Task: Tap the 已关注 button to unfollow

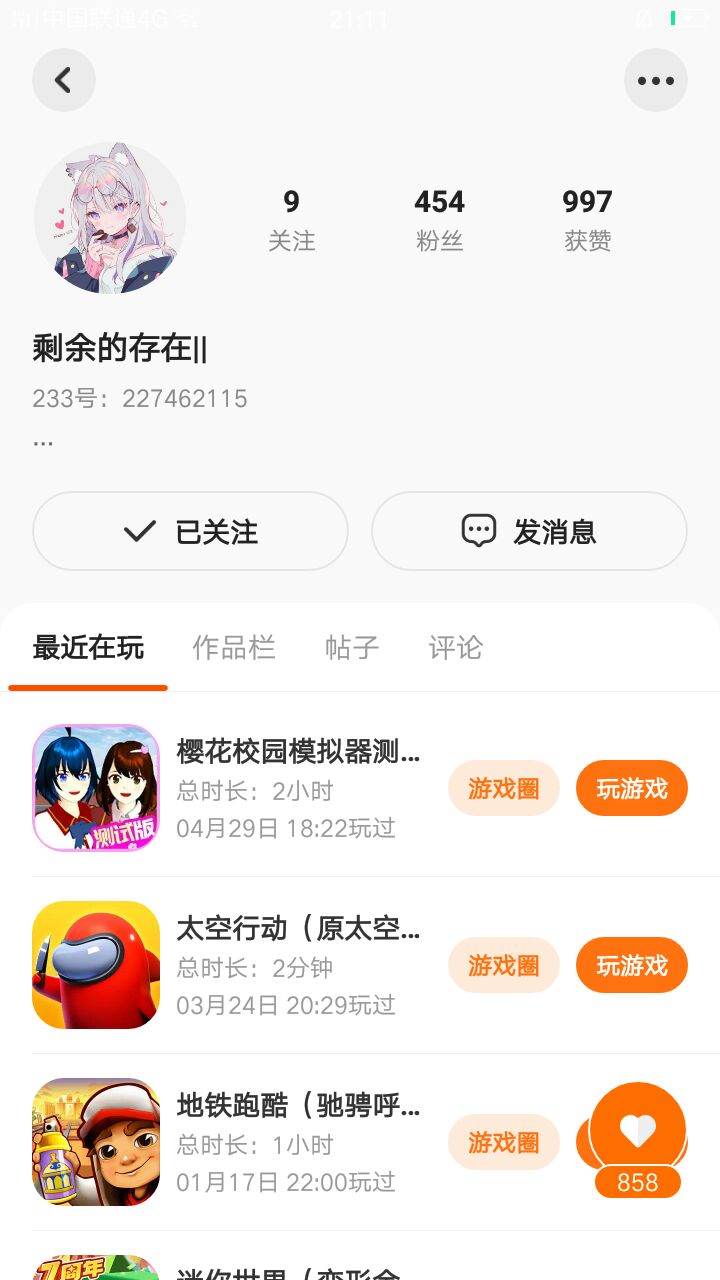Action: click(x=190, y=531)
